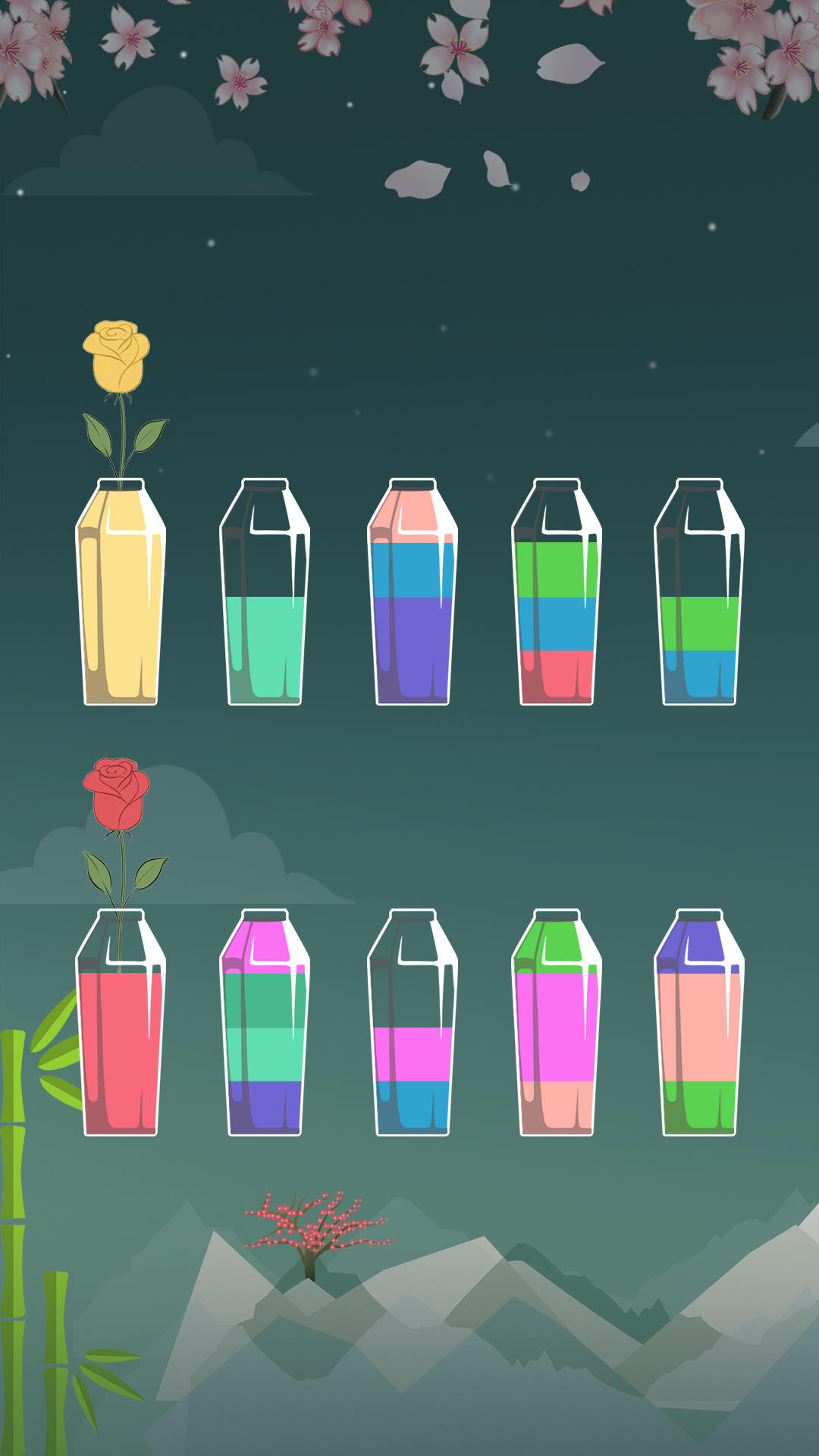Choose the bottle with green, blue and red layers

click(x=557, y=599)
